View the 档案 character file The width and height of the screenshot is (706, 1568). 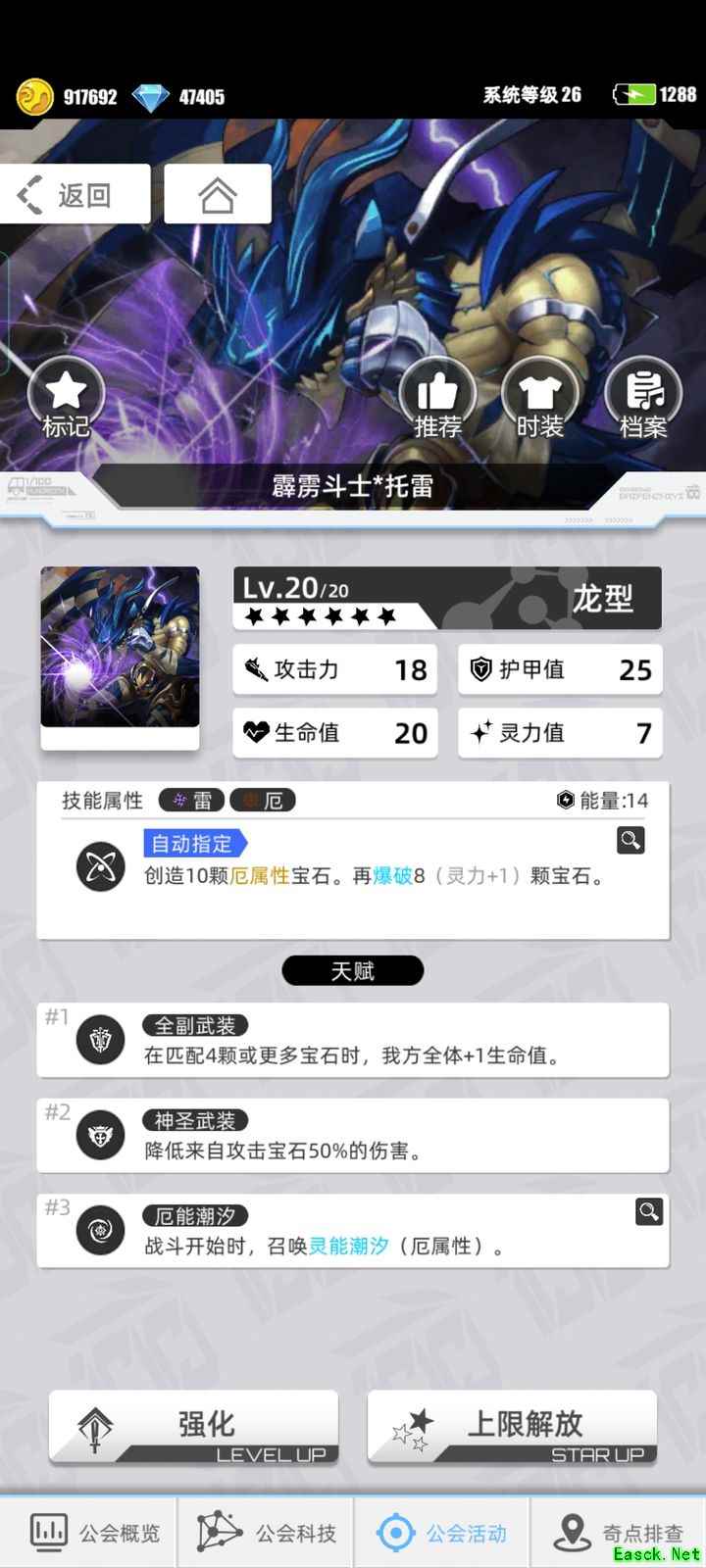click(x=643, y=397)
